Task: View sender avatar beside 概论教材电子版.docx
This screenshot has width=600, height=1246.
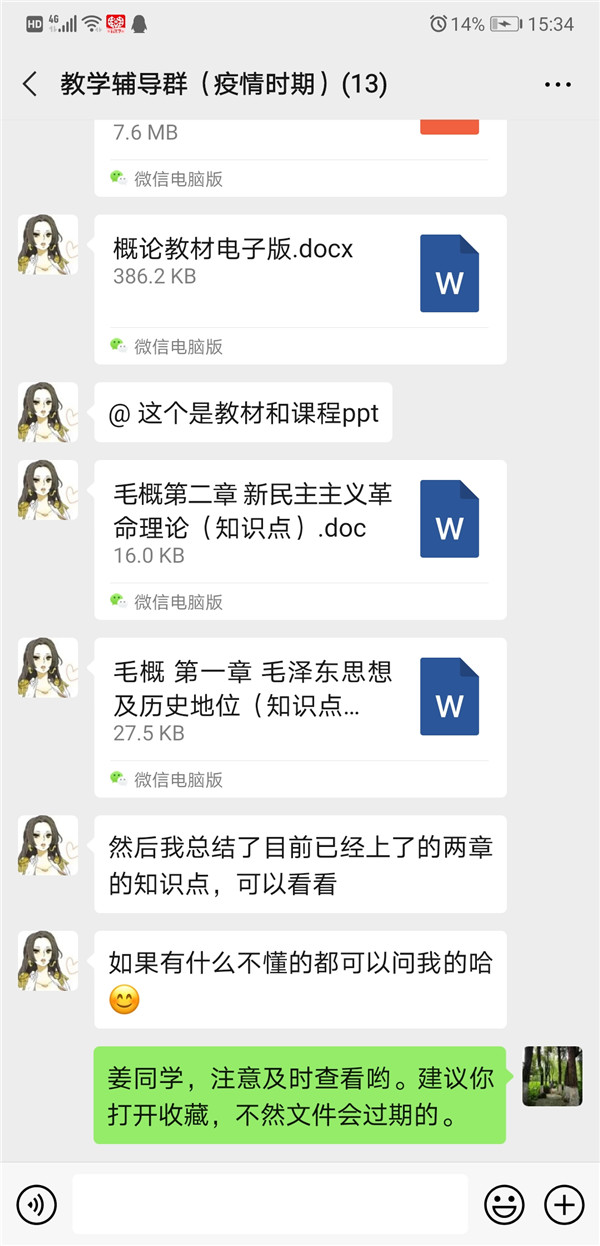Action: tap(47, 244)
